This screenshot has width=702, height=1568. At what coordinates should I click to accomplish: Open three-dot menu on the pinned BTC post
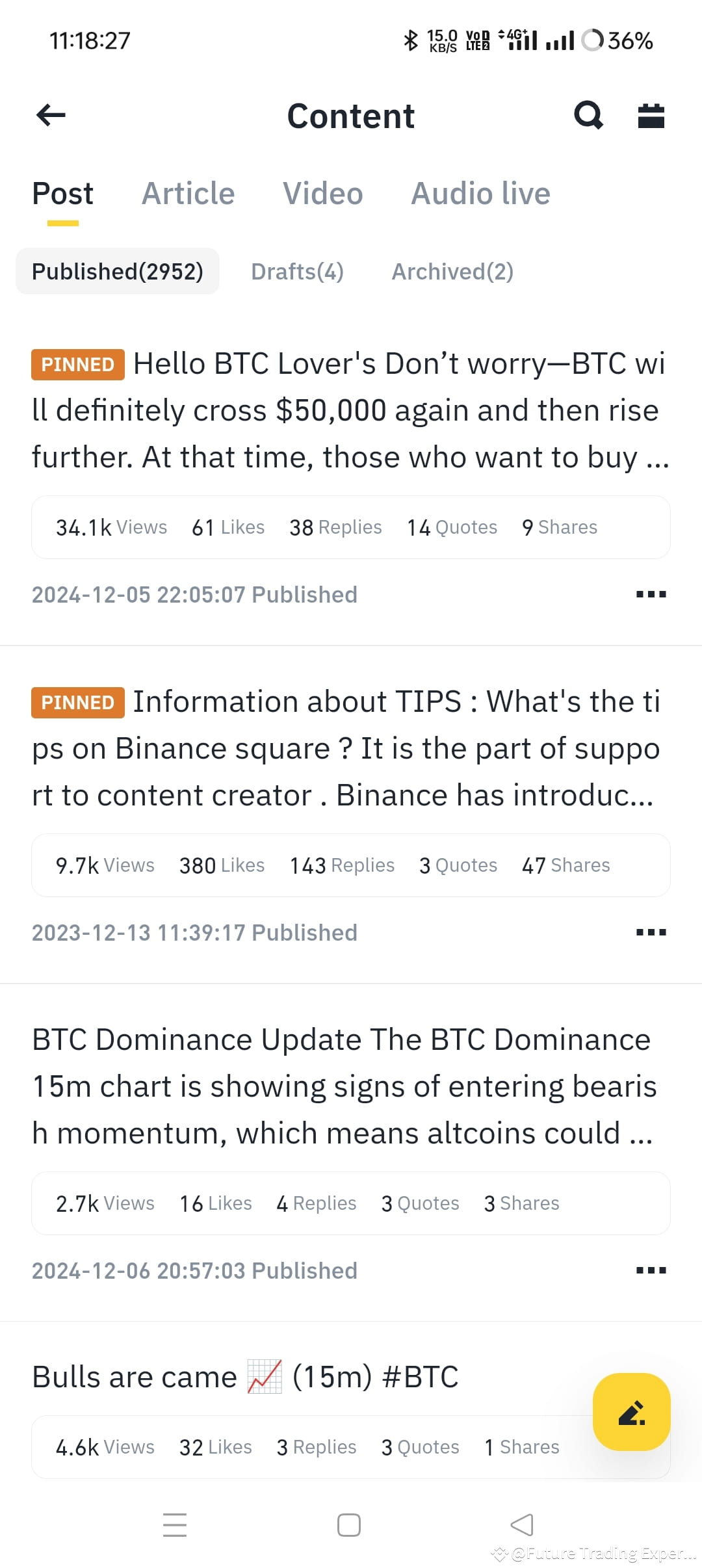pos(652,594)
